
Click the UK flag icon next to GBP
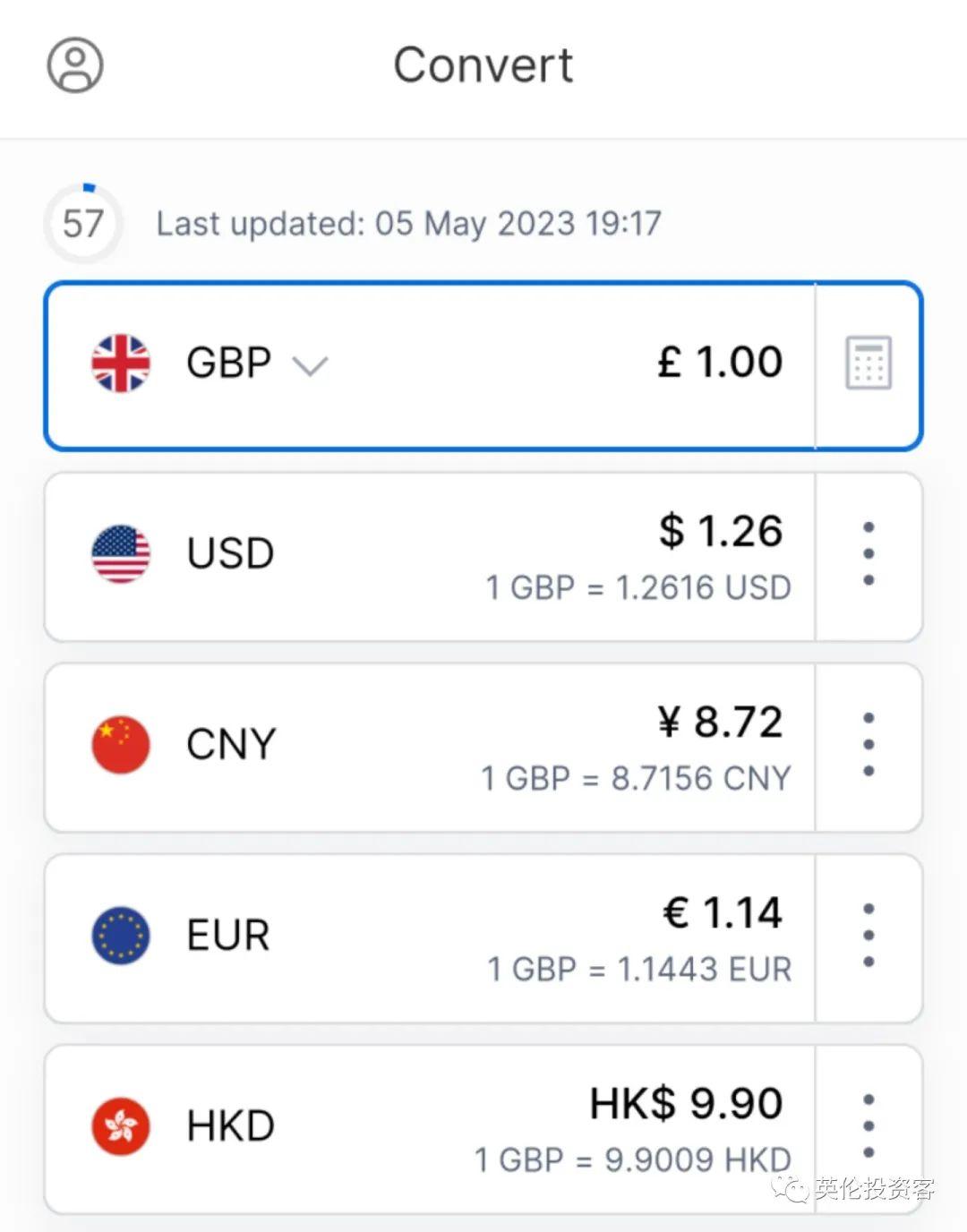(121, 362)
